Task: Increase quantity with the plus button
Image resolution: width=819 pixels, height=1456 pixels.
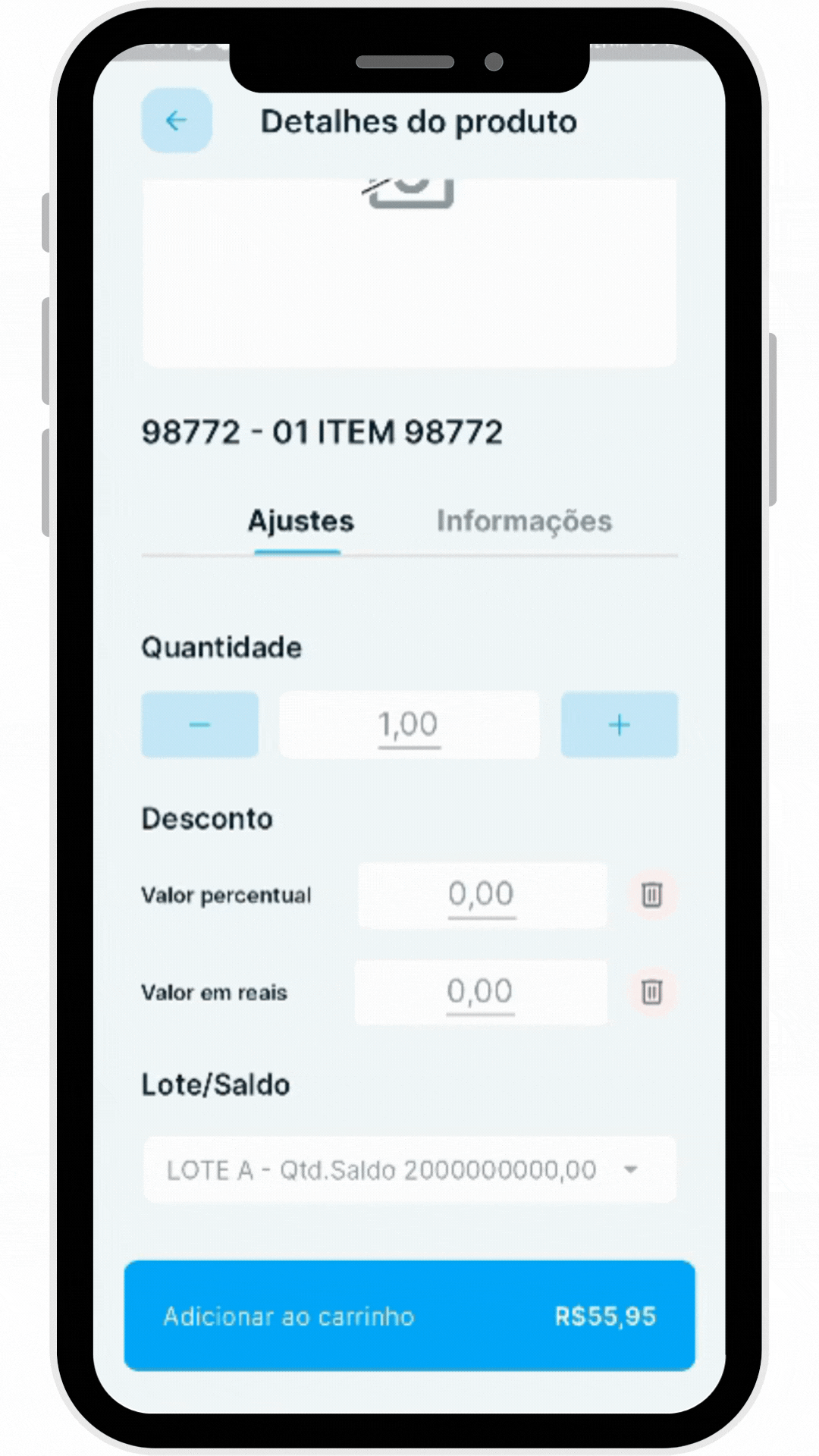Action: 619,724
